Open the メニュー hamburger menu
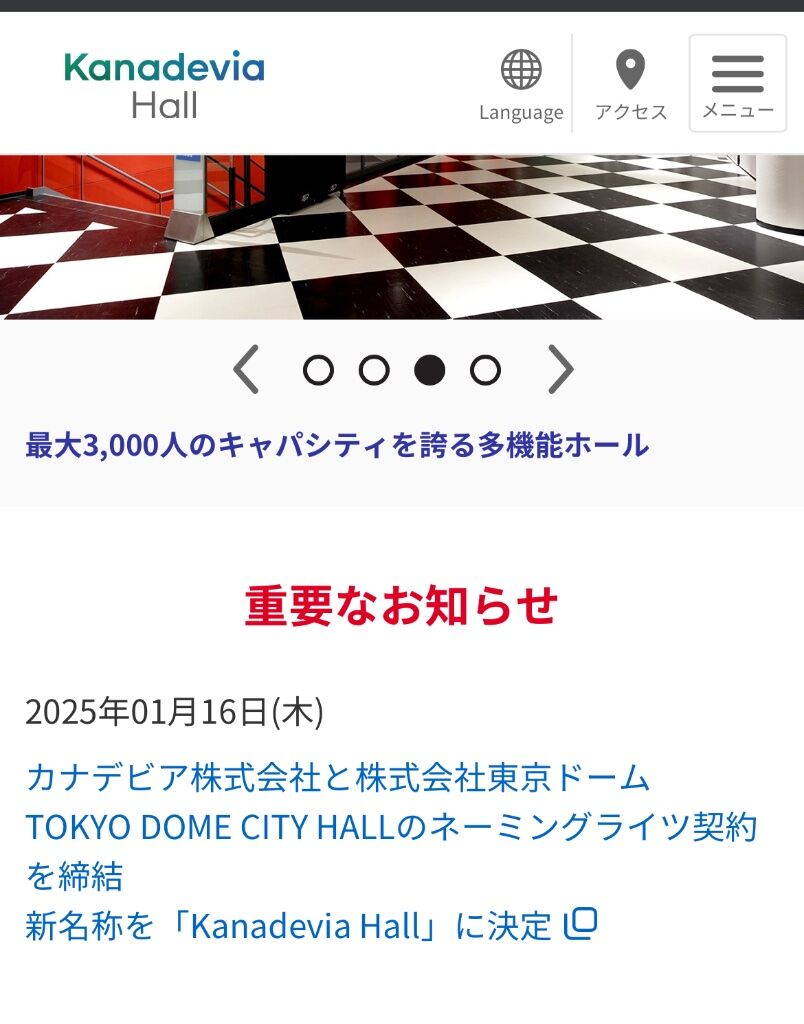 click(x=738, y=84)
